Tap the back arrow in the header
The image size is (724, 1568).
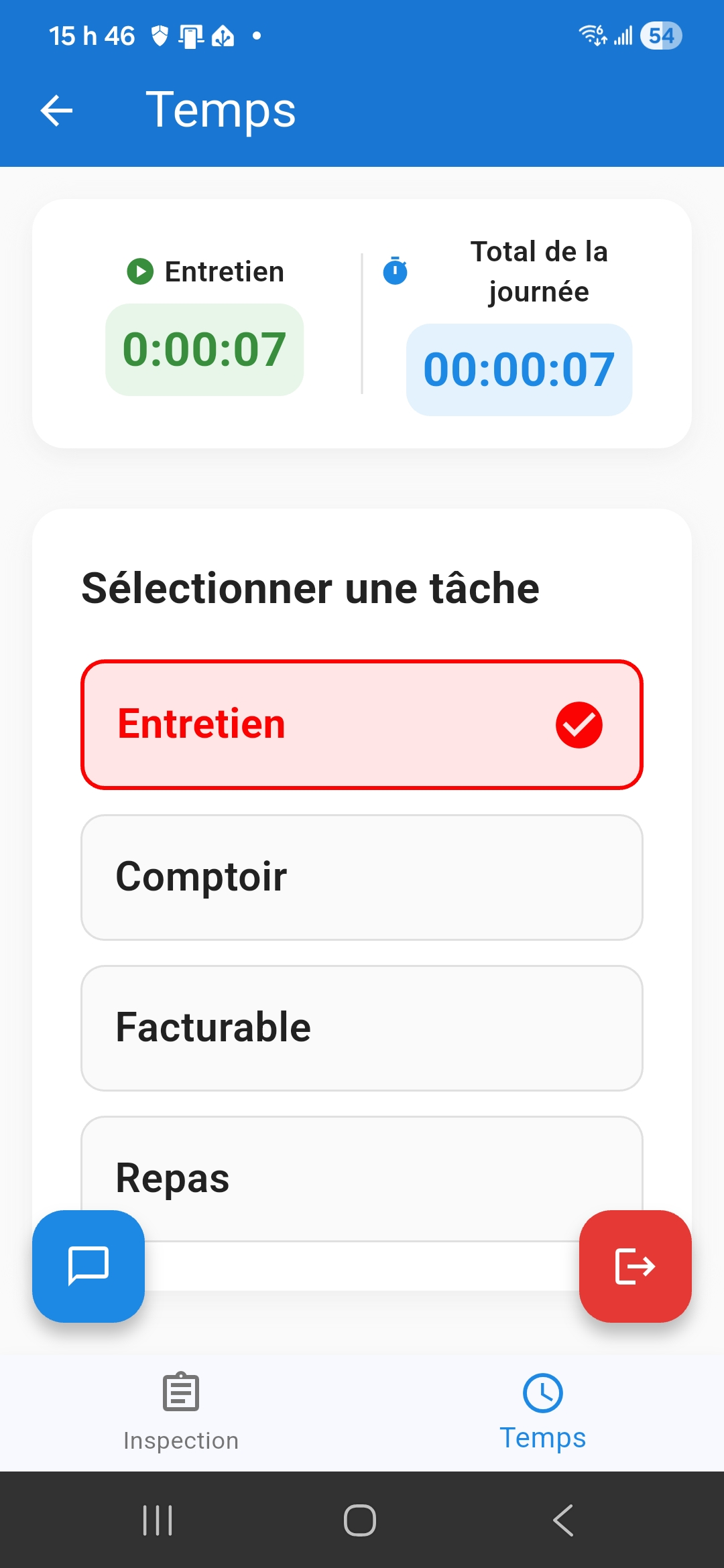56,110
